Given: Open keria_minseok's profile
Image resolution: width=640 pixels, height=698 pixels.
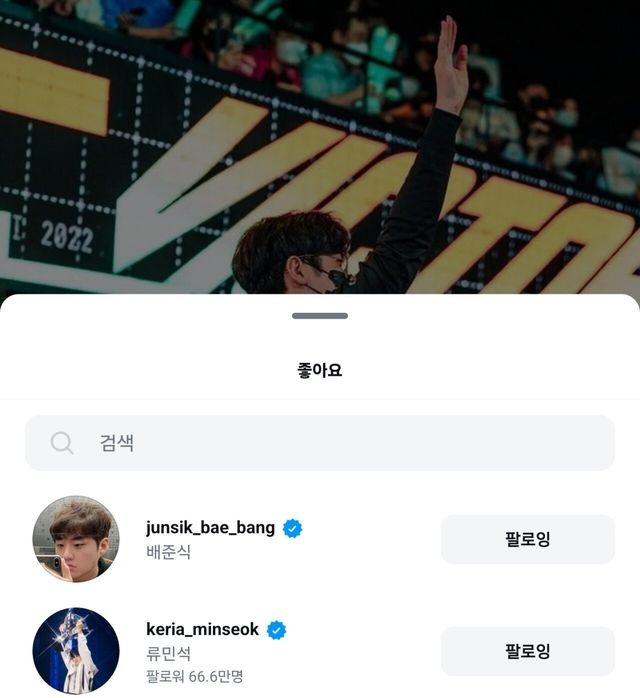Looking at the screenshot, I should point(202,630).
